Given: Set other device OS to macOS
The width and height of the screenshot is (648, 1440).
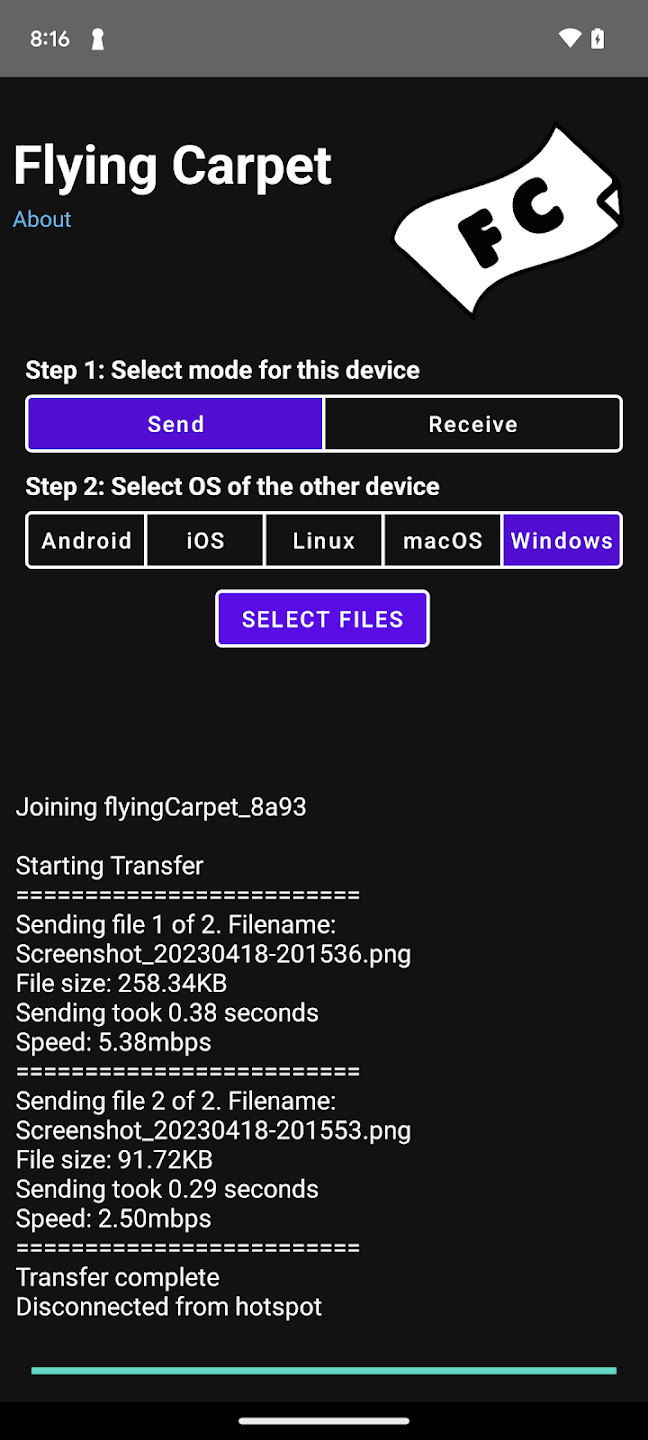Looking at the screenshot, I should (442, 540).
